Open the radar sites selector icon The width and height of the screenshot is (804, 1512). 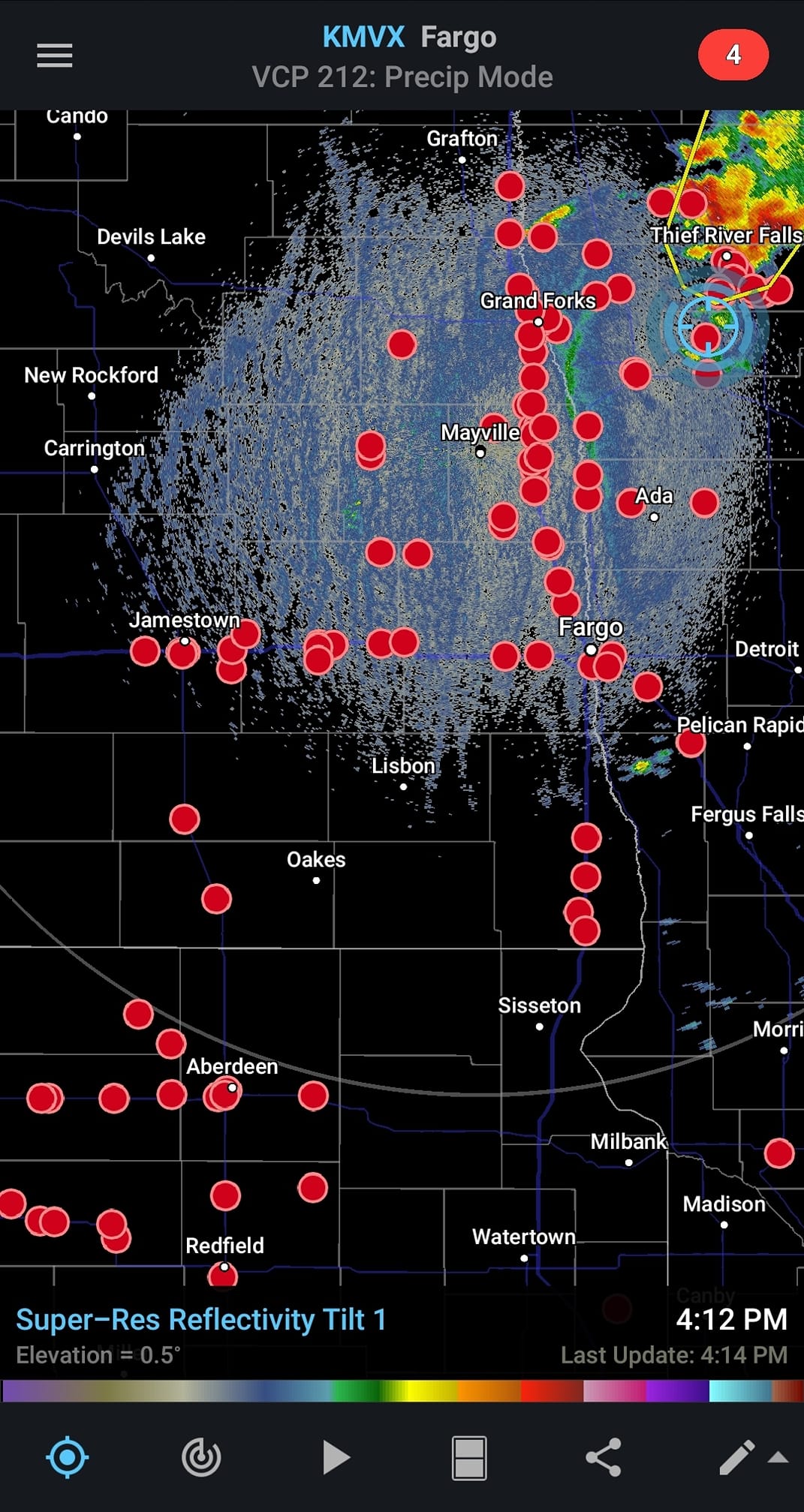click(201, 1458)
